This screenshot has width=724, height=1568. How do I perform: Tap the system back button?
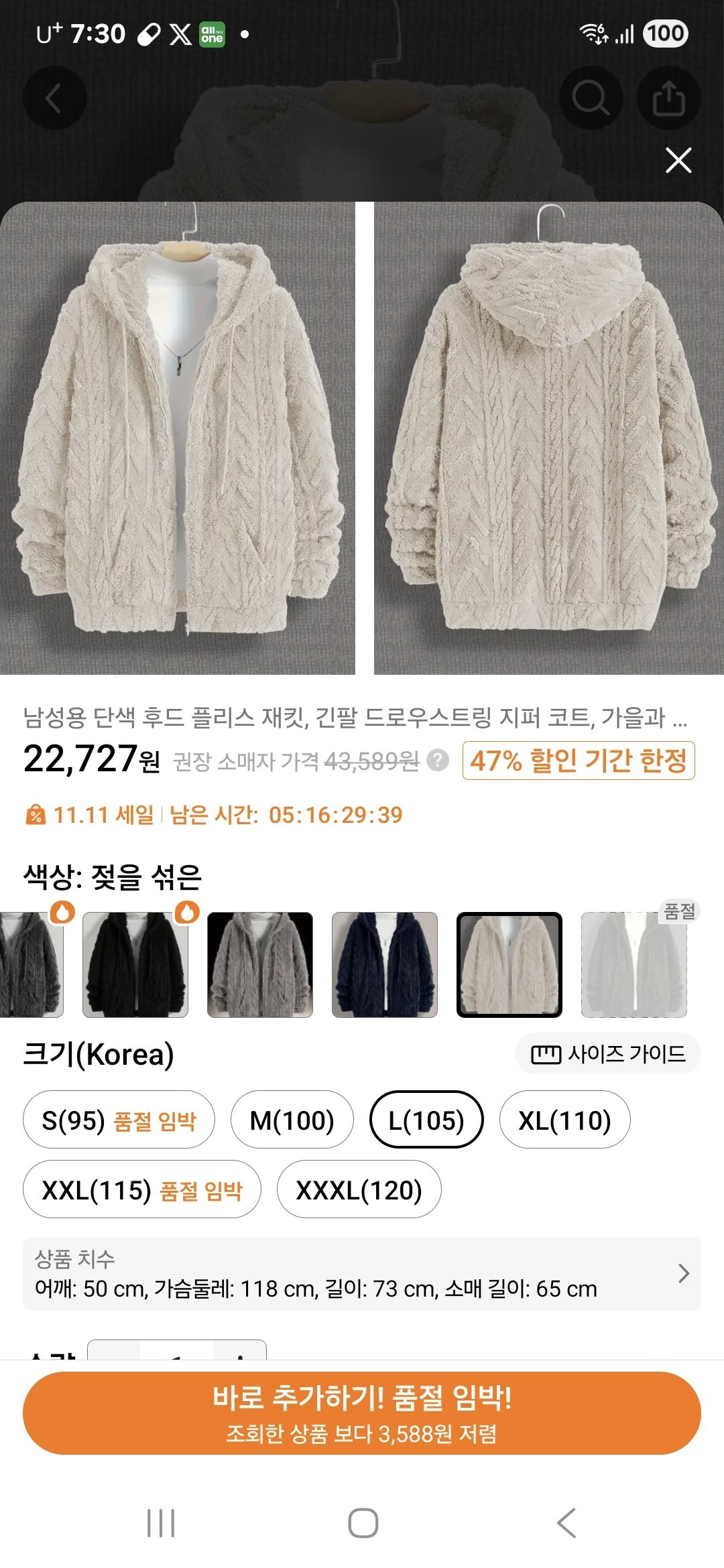566,1523
